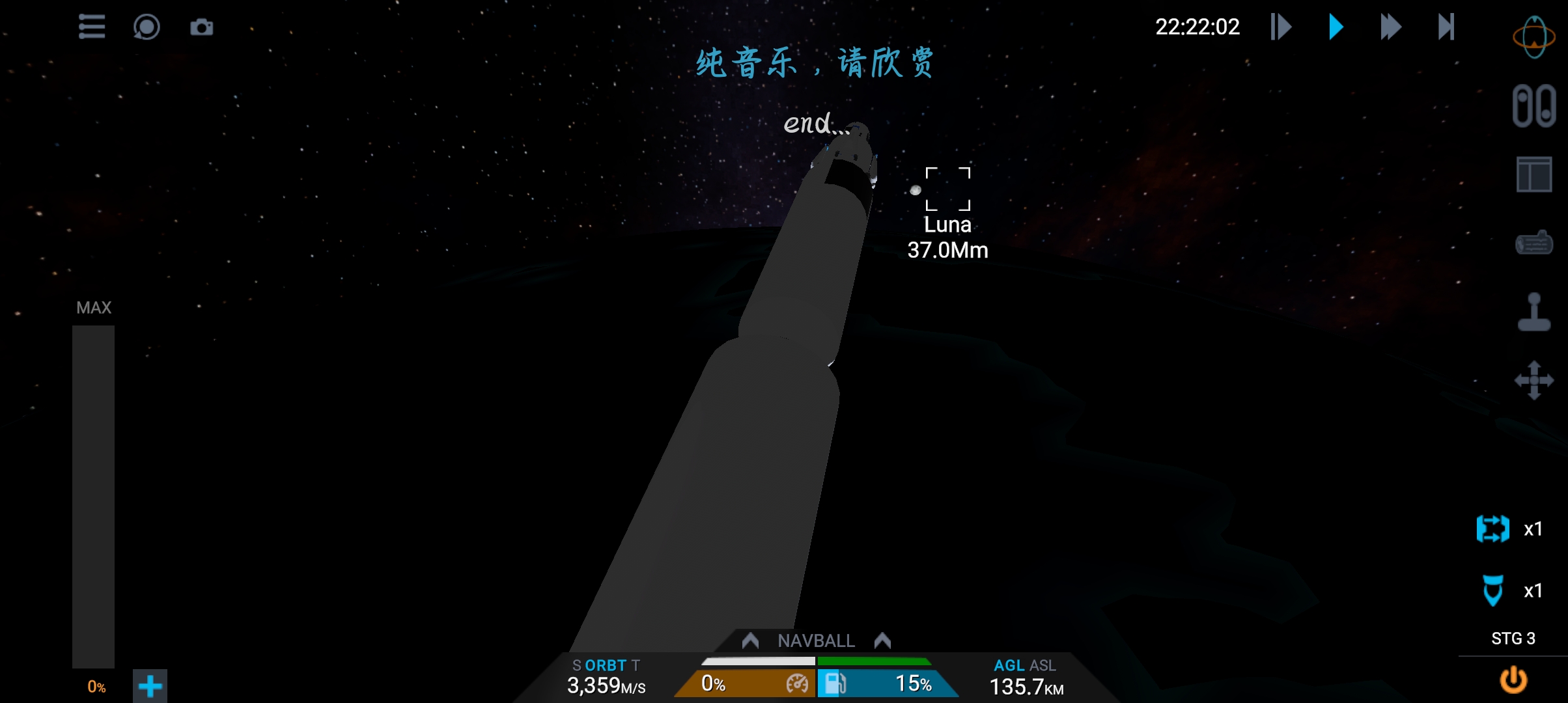
Task: Switch the altitude readout to ASL
Action: 1043,665
